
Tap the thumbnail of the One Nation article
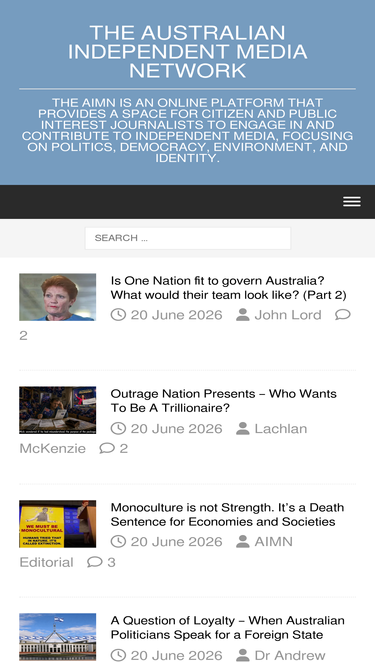pos(57,297)
